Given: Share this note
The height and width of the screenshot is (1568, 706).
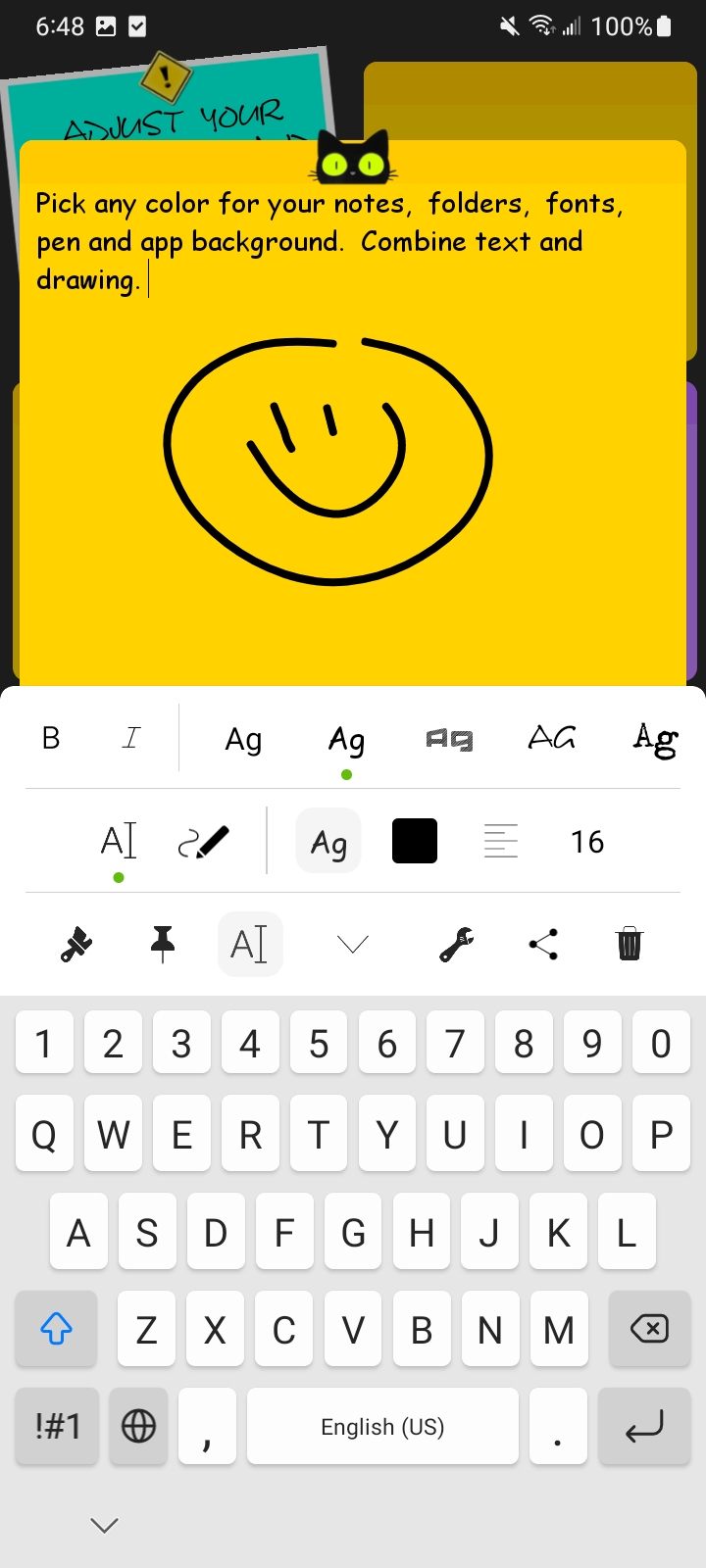Looking at the screenshot, I should tap(543, 945).
